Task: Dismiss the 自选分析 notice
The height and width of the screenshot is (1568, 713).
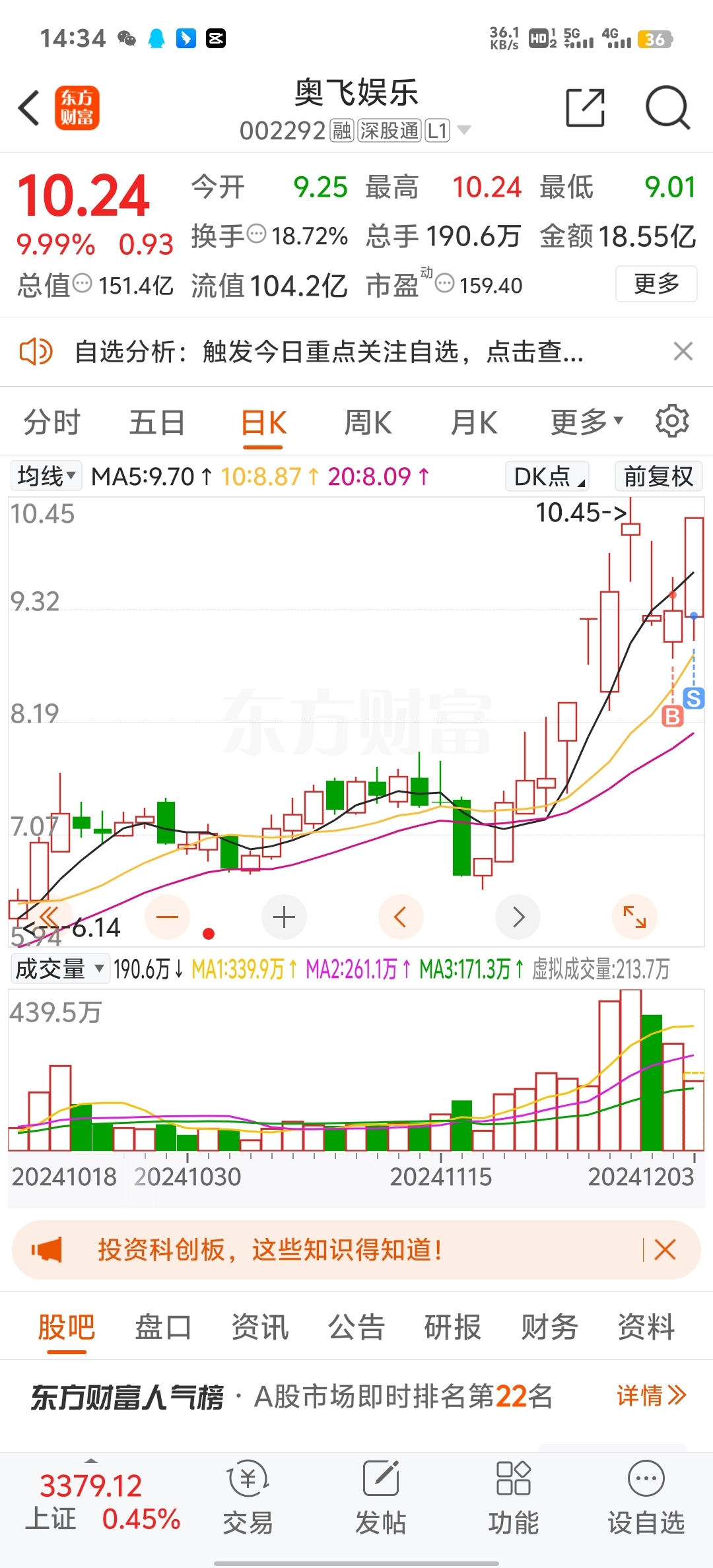Action: [x=683, y=351]
